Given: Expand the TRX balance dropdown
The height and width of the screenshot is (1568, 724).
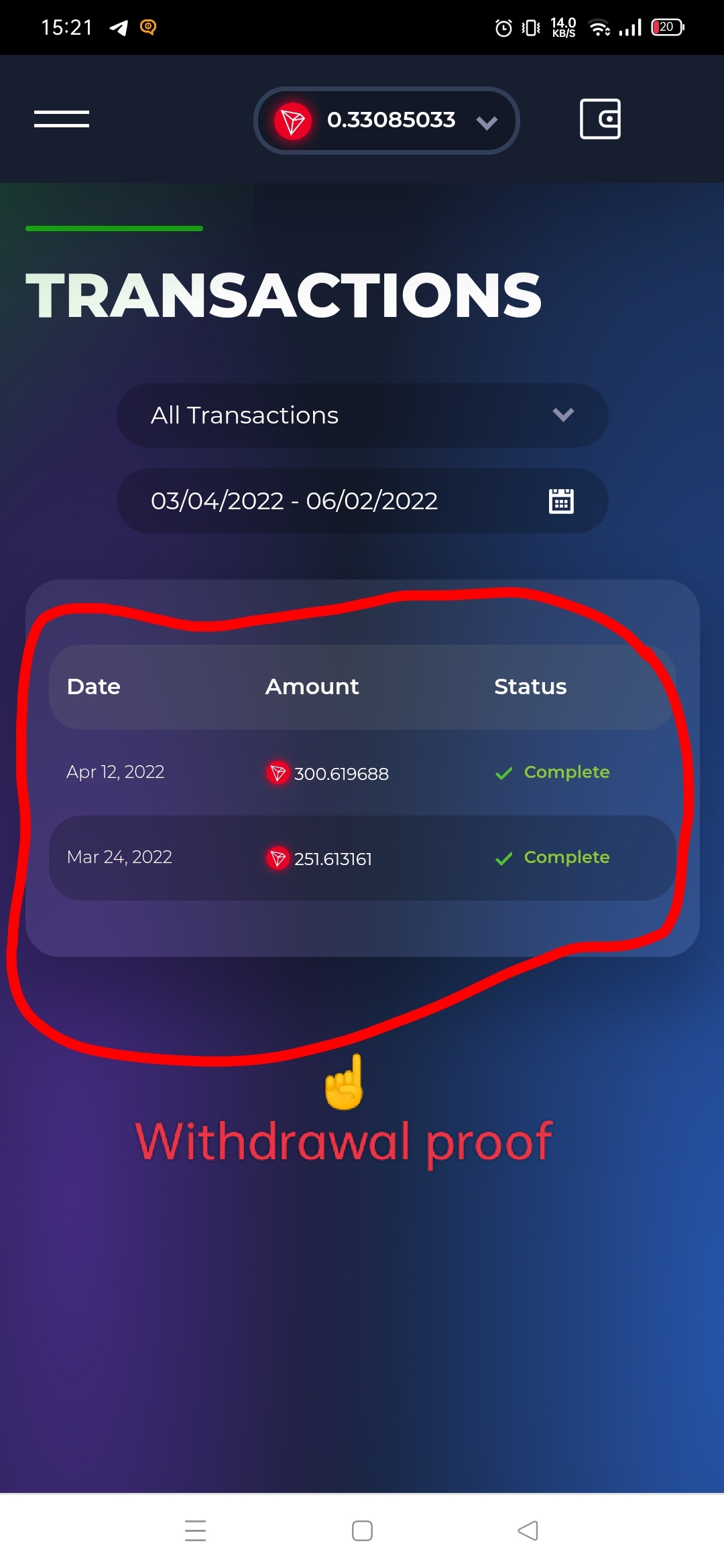Looking at the screenshot, I should [x=386, y=121].
